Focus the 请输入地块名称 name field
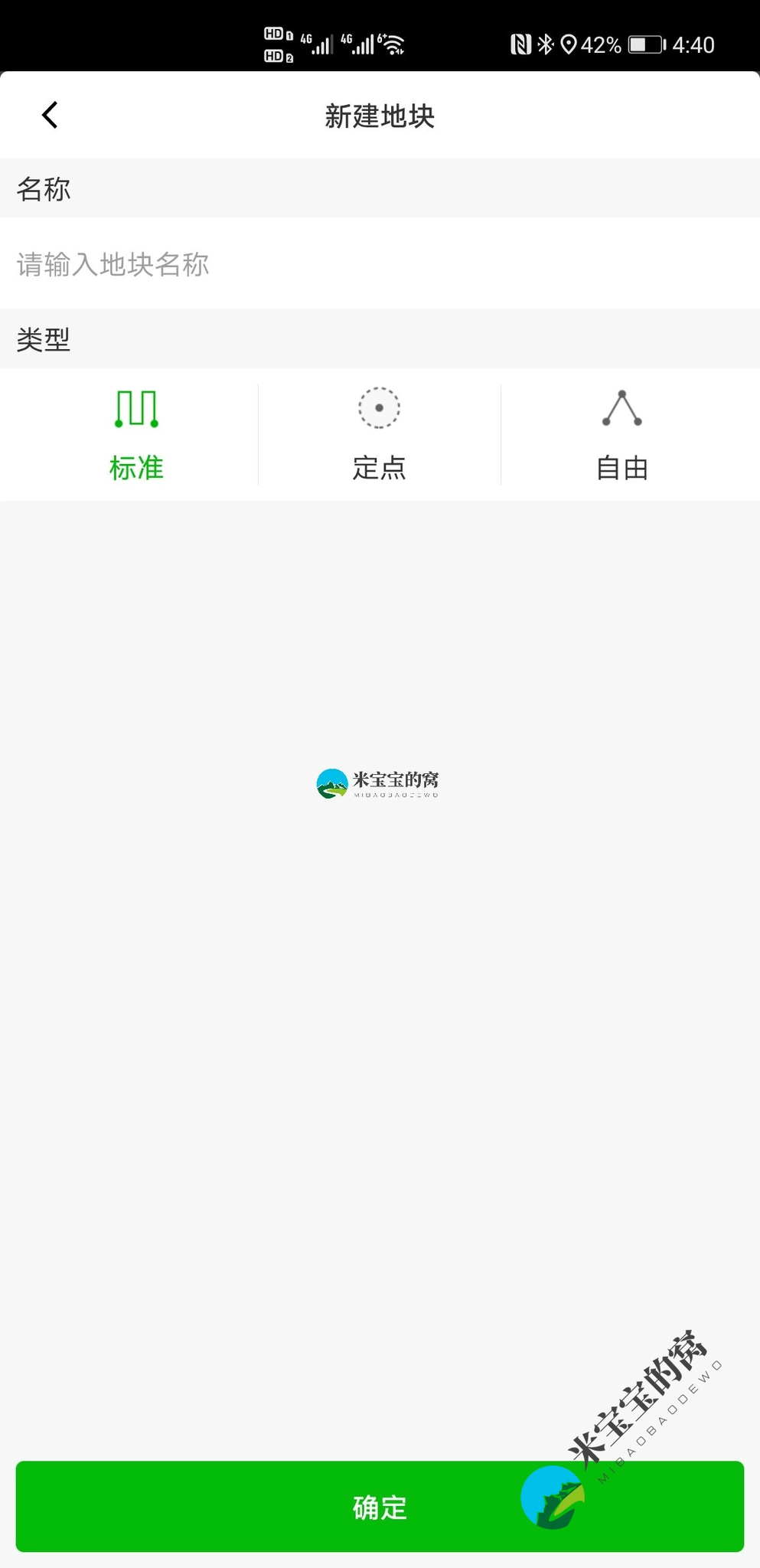 tap(380, 264)
